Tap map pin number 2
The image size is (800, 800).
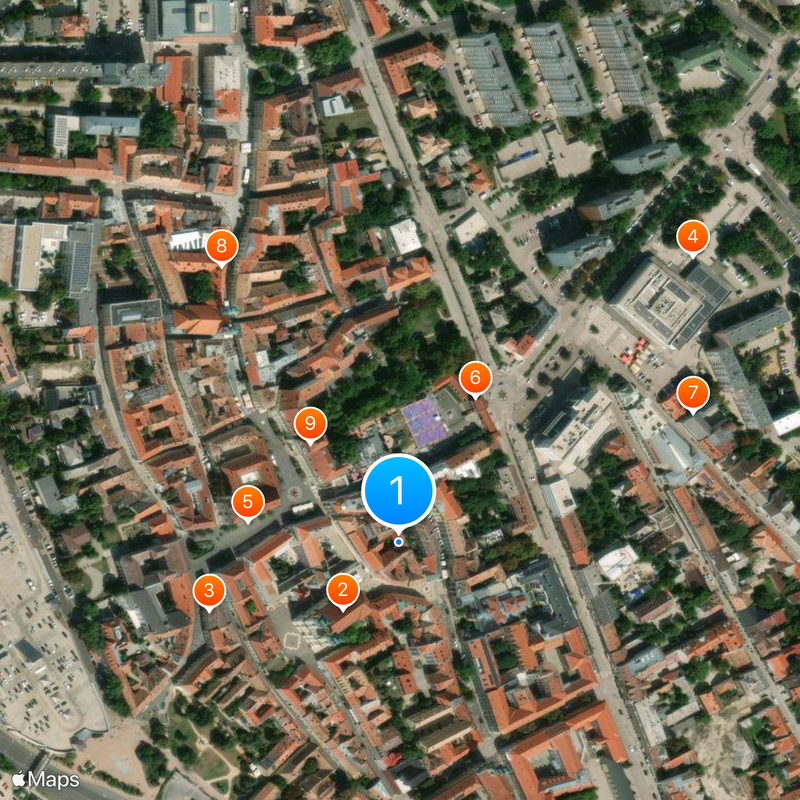tap(343, 590)
